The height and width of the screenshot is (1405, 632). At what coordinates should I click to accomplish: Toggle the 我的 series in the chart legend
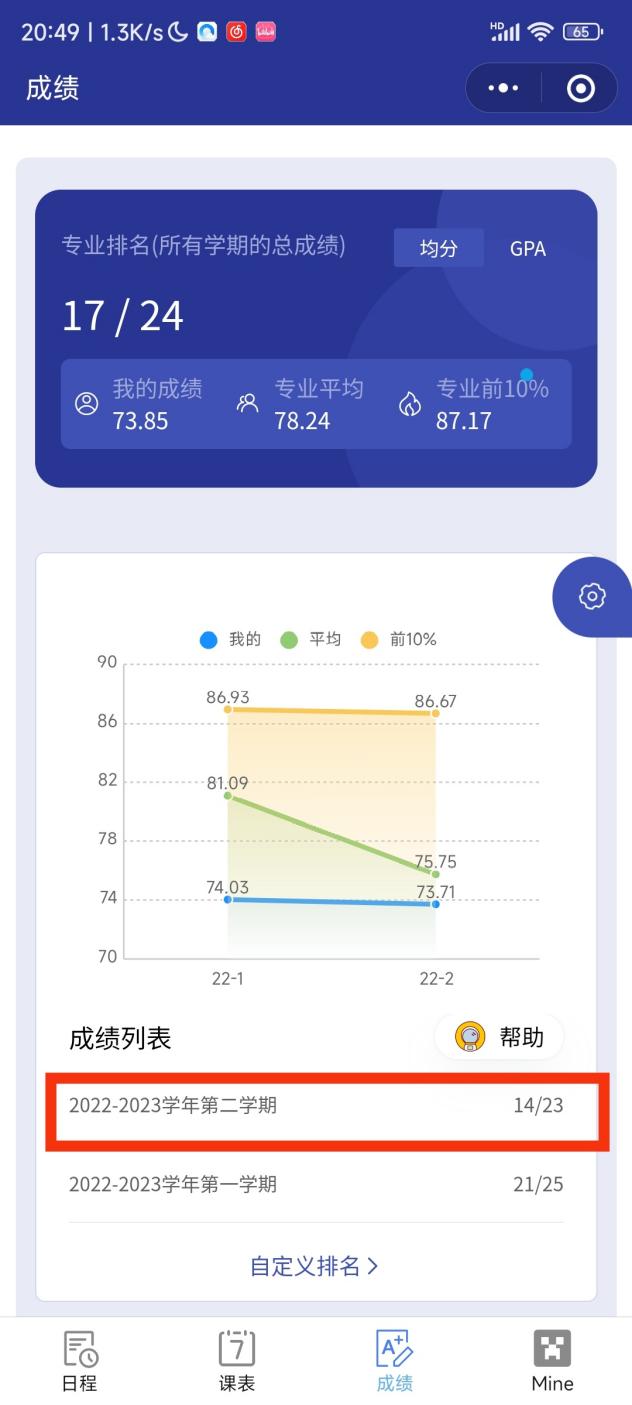click(x=230, y=640)
